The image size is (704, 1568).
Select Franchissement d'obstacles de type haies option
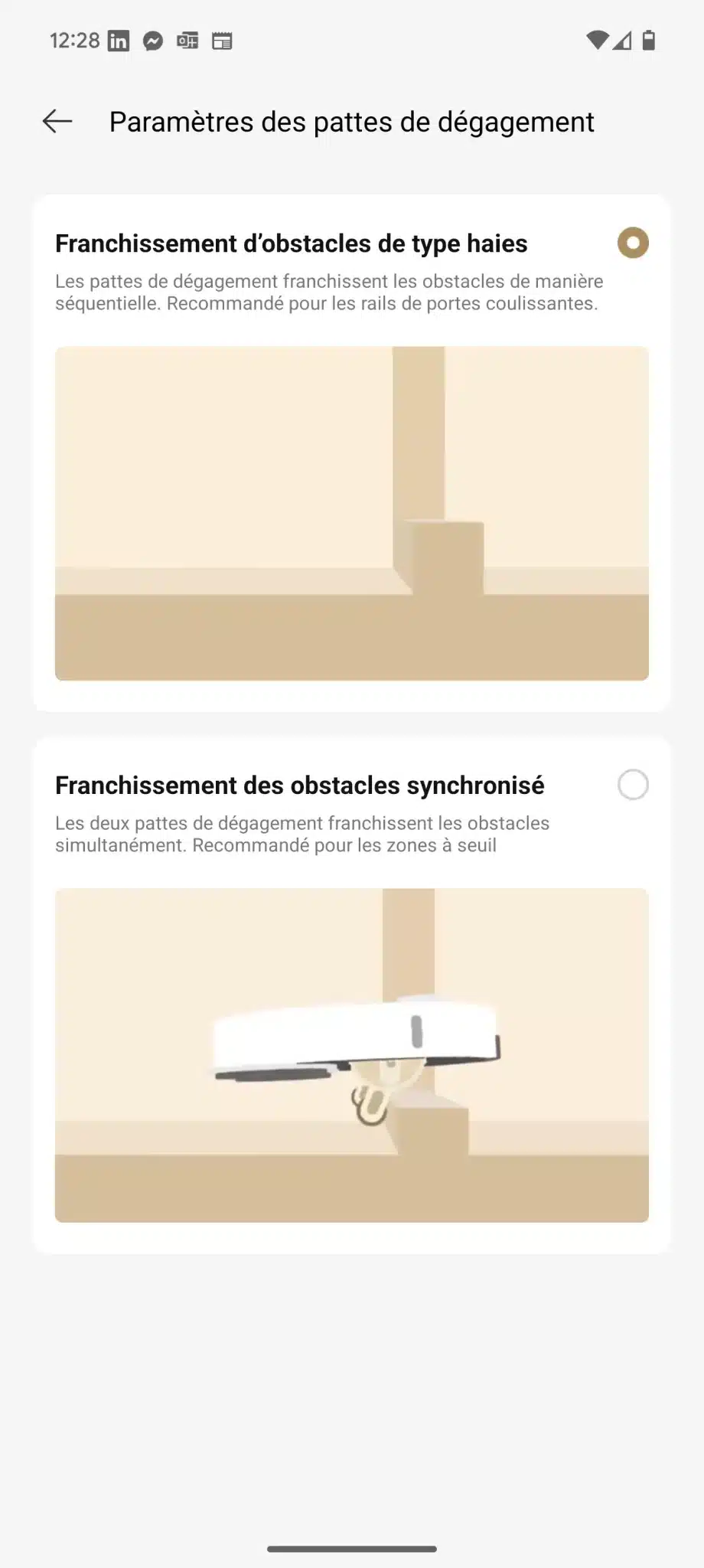(633, 243)
